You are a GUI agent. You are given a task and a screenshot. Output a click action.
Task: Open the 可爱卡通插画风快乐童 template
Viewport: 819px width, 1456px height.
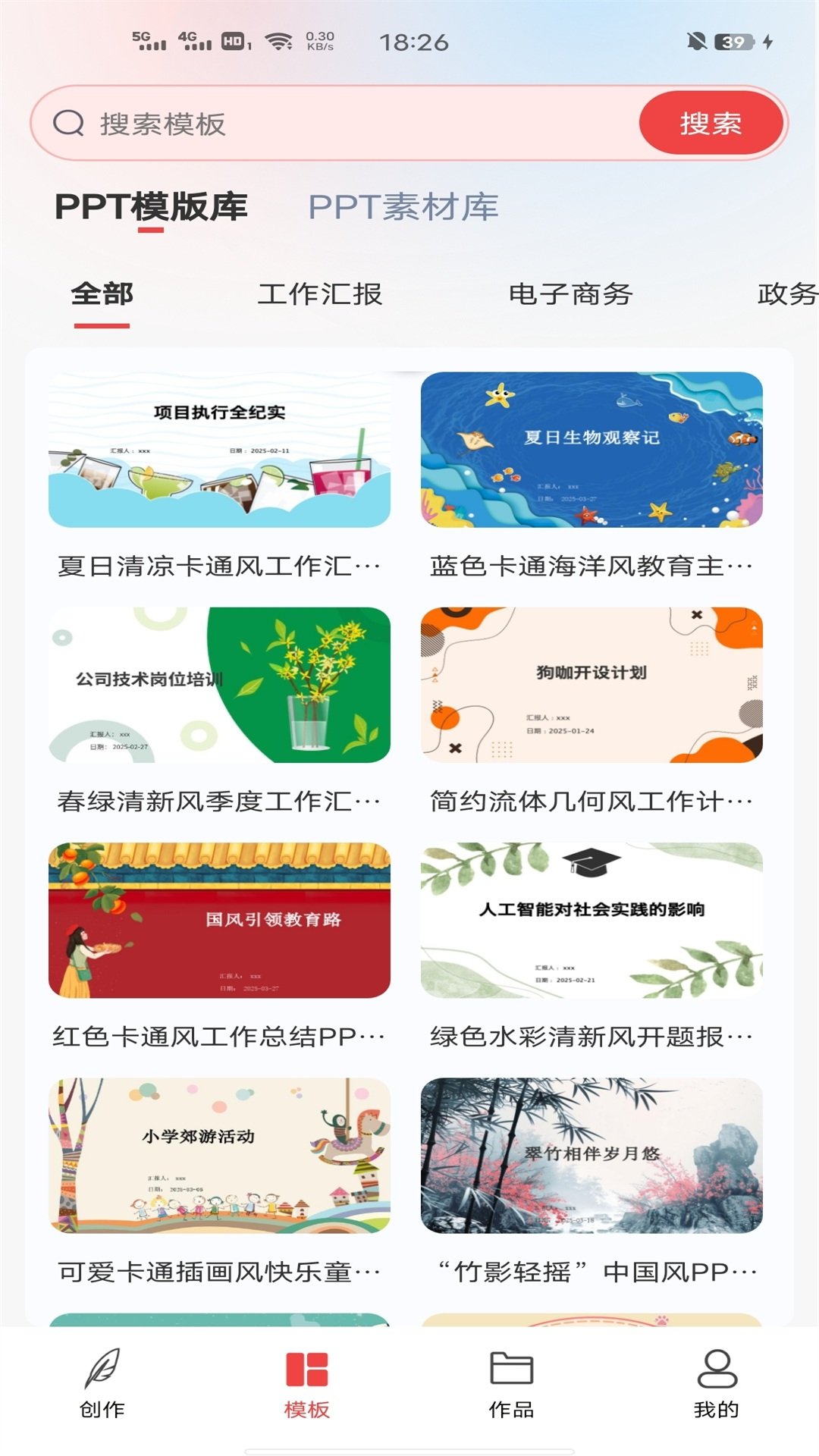click(219, 1156)
